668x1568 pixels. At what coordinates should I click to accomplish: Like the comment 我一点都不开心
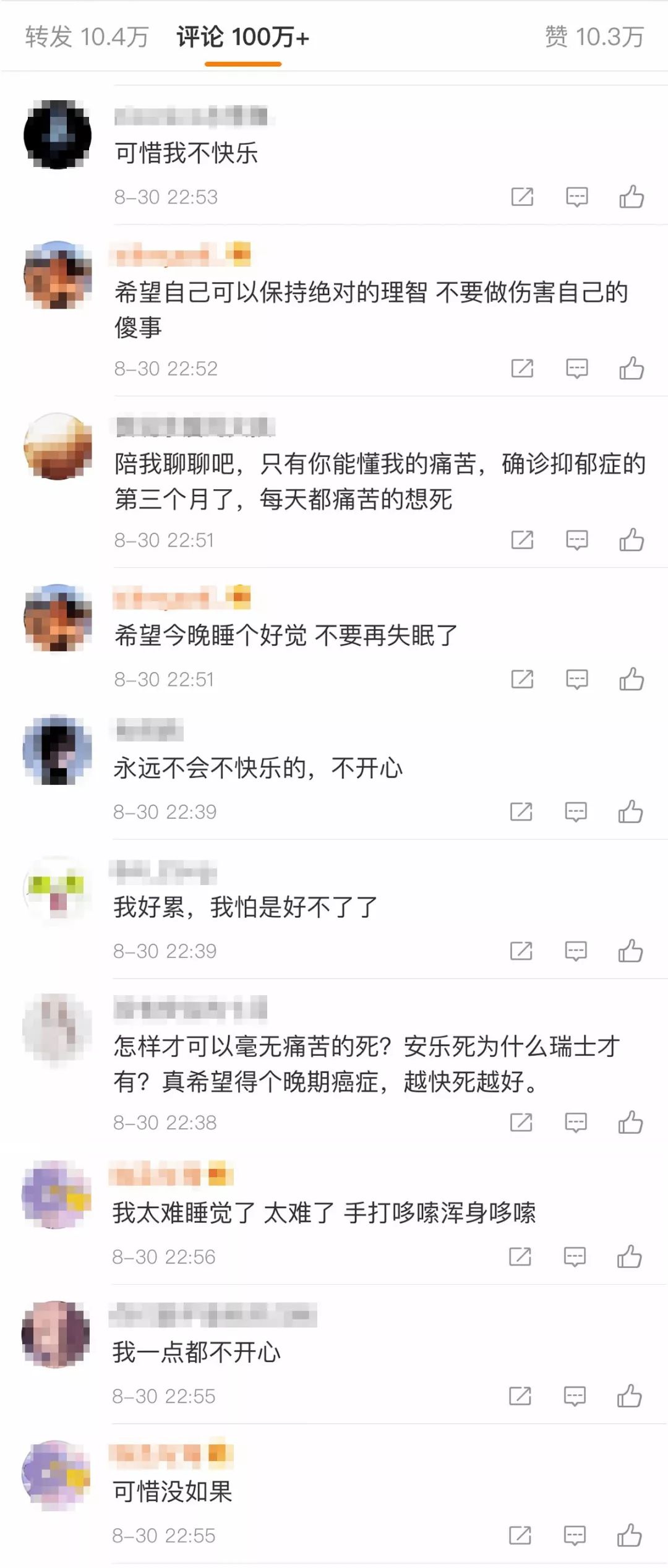(629, 1396)
